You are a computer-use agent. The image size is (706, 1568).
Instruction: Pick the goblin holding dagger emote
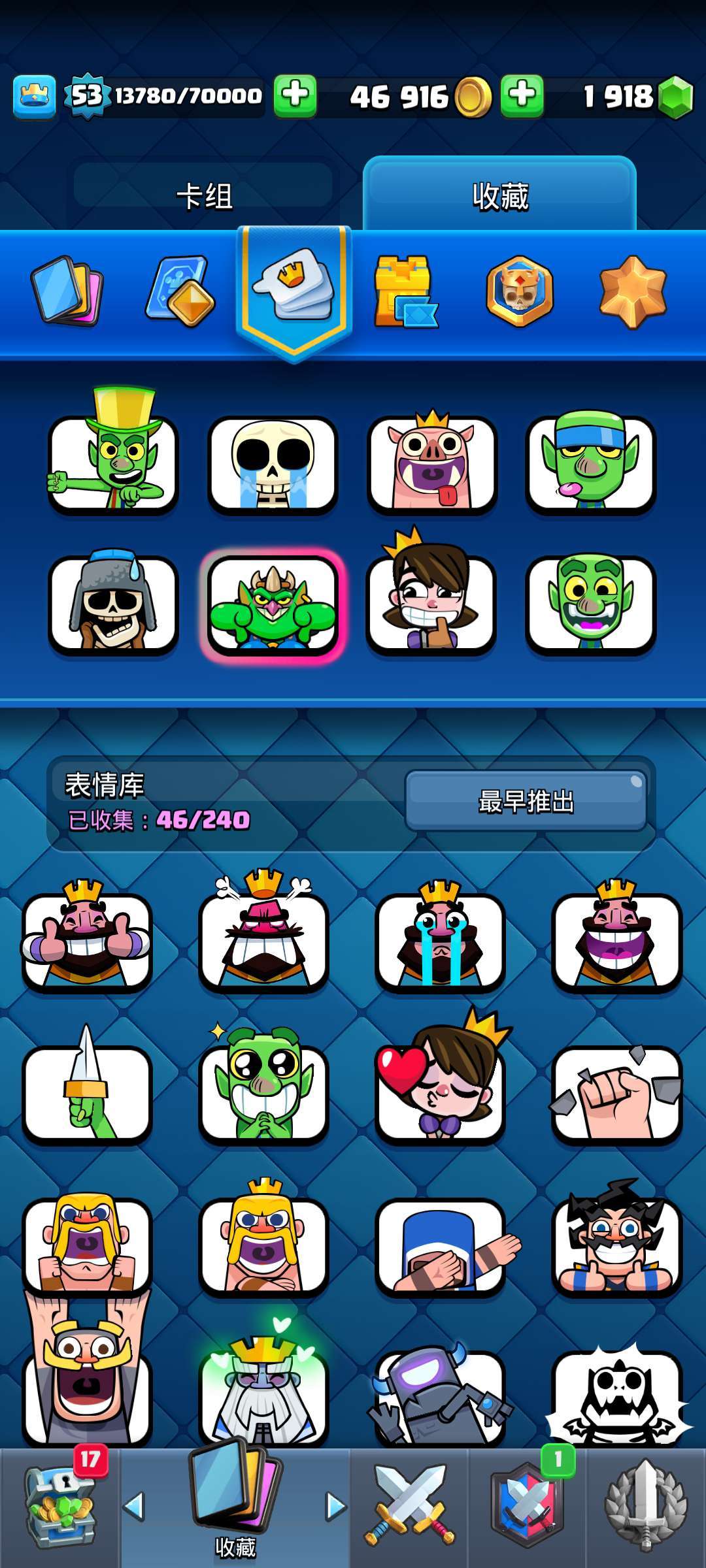click(87, 1090)
